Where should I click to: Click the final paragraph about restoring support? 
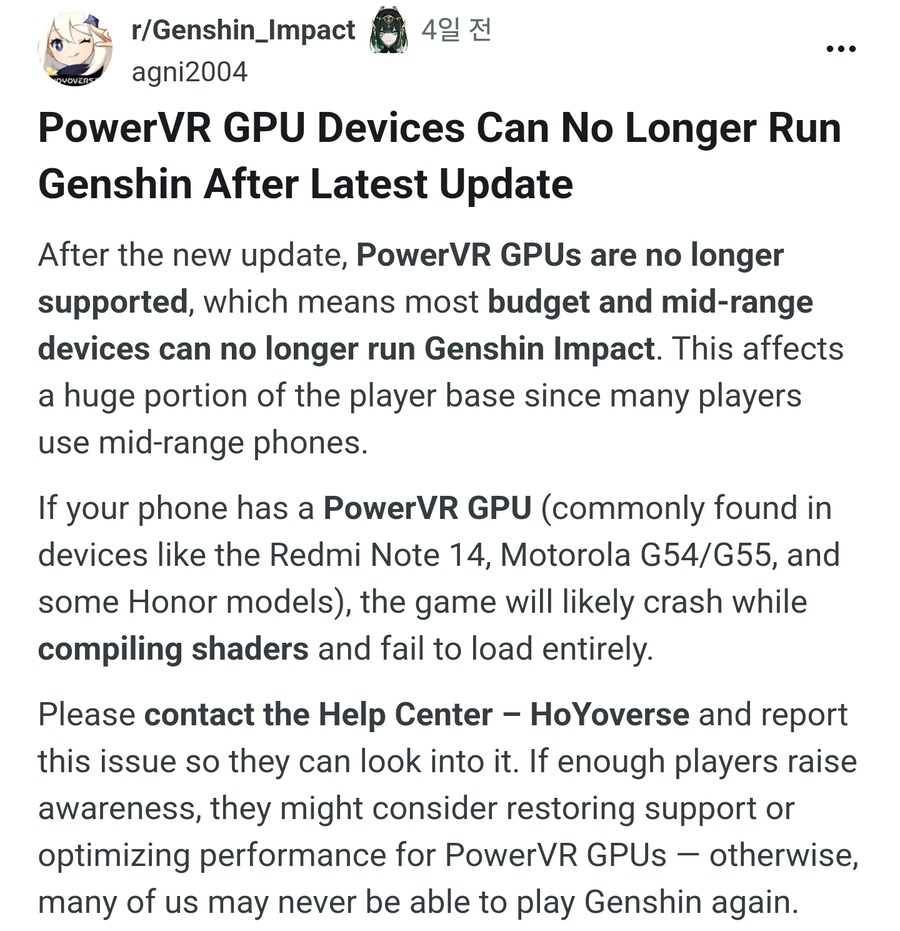(448, 808)
